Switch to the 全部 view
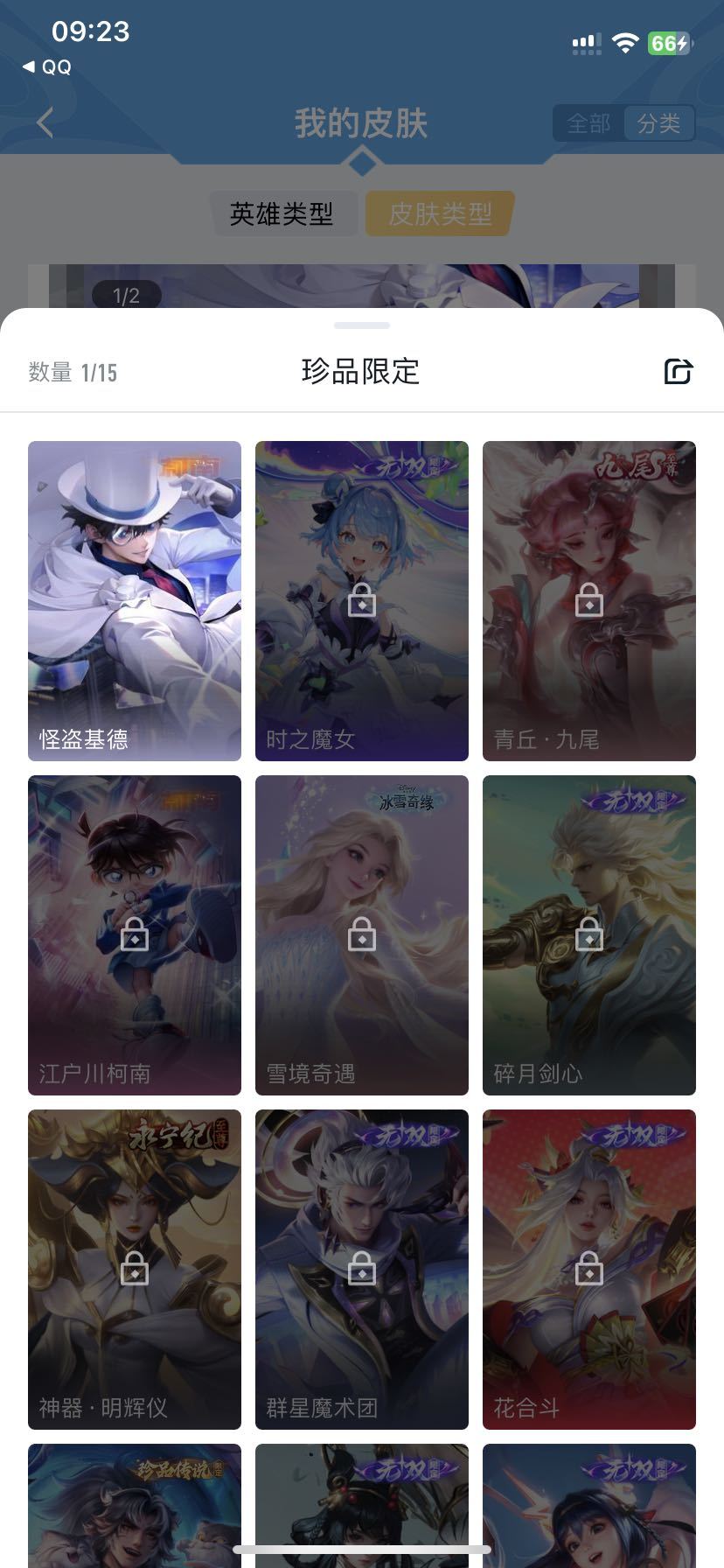Image resolution: width=724 pixels, height=1568 pixels. point(588,123)
